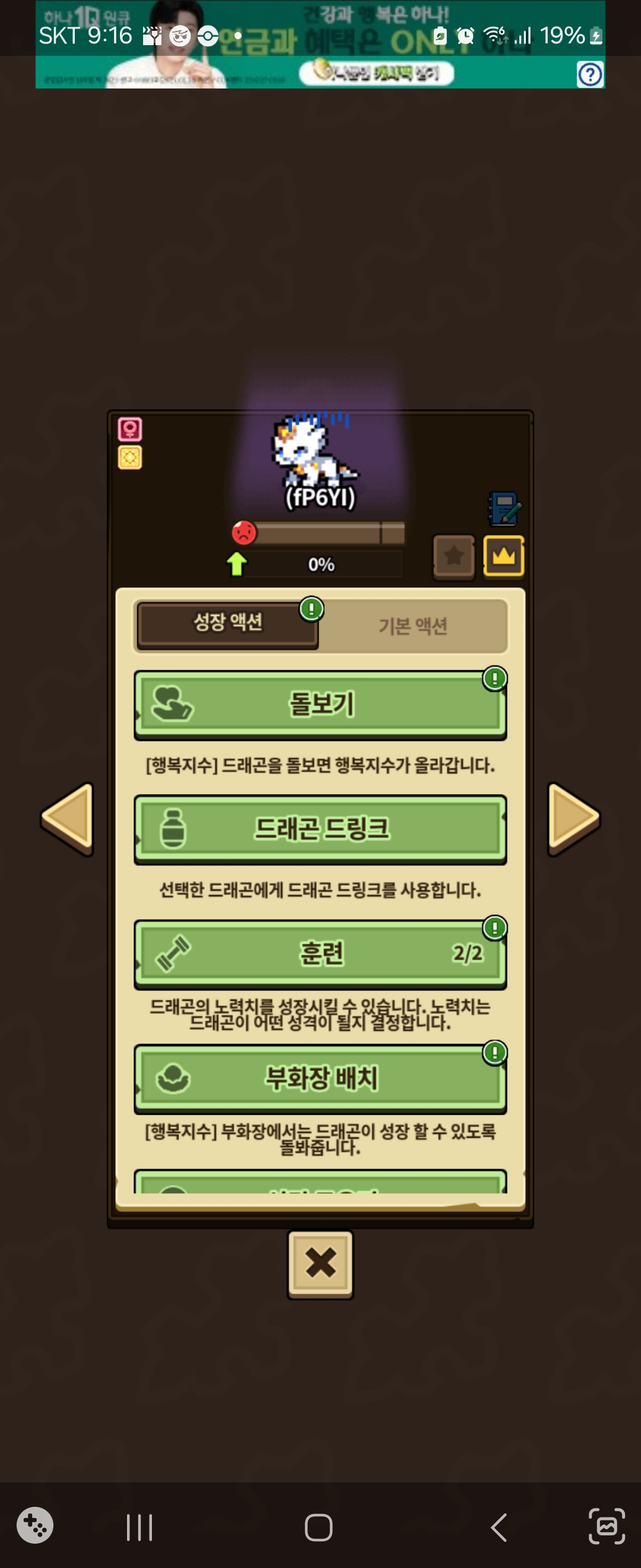Tap the system back button

(x=499, y=1528)
